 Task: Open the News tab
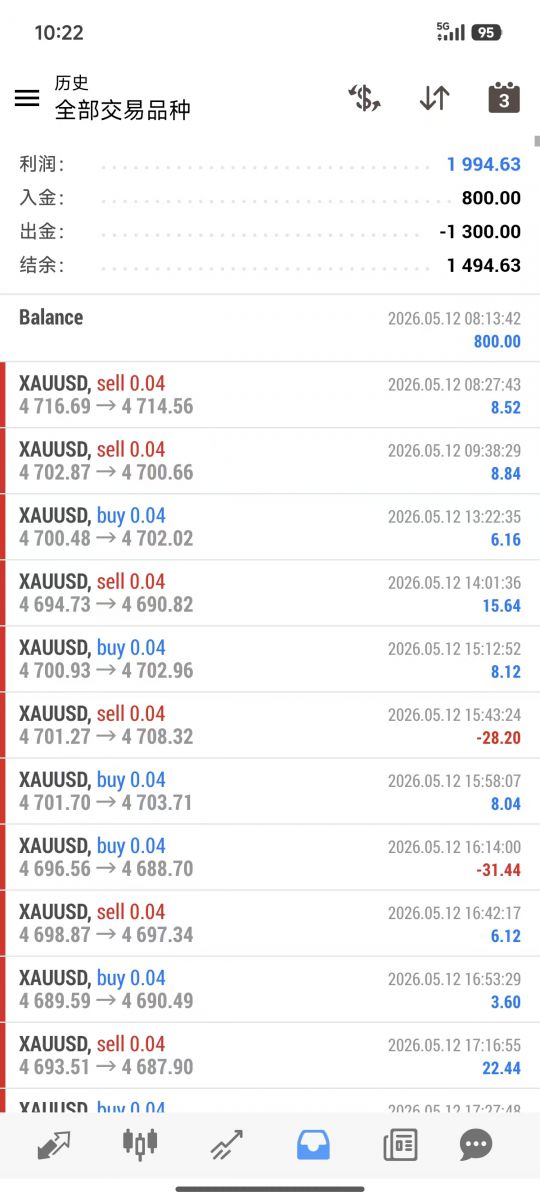pos(400,1145)
